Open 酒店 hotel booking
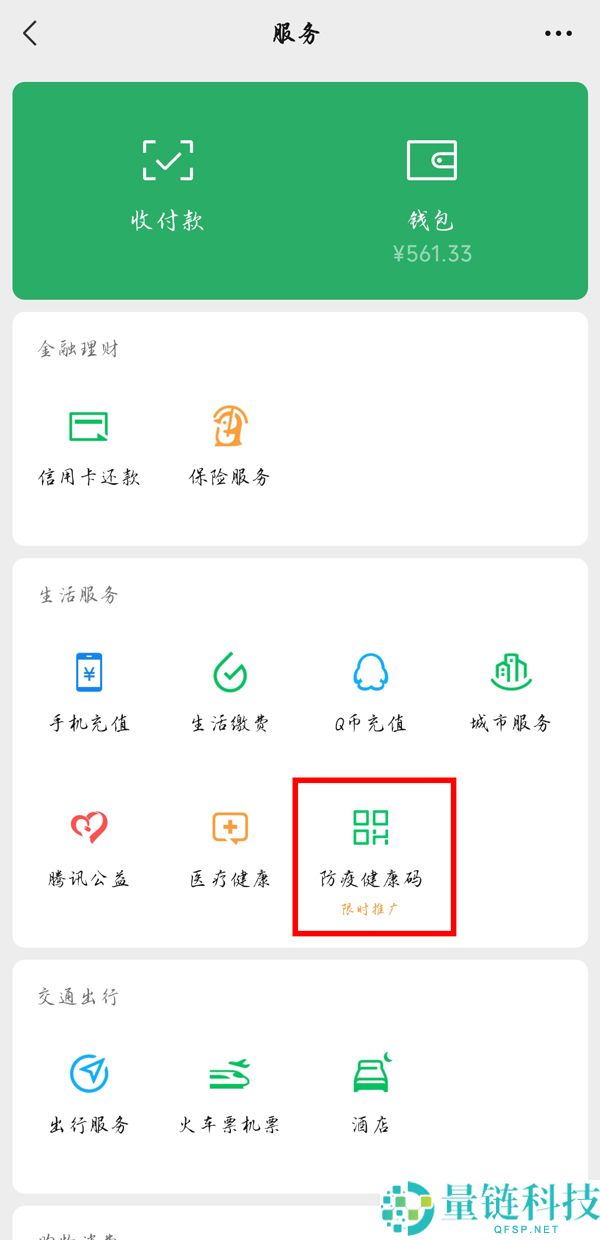This screenshot has height=1240, width=600. tap(370, 1094)
